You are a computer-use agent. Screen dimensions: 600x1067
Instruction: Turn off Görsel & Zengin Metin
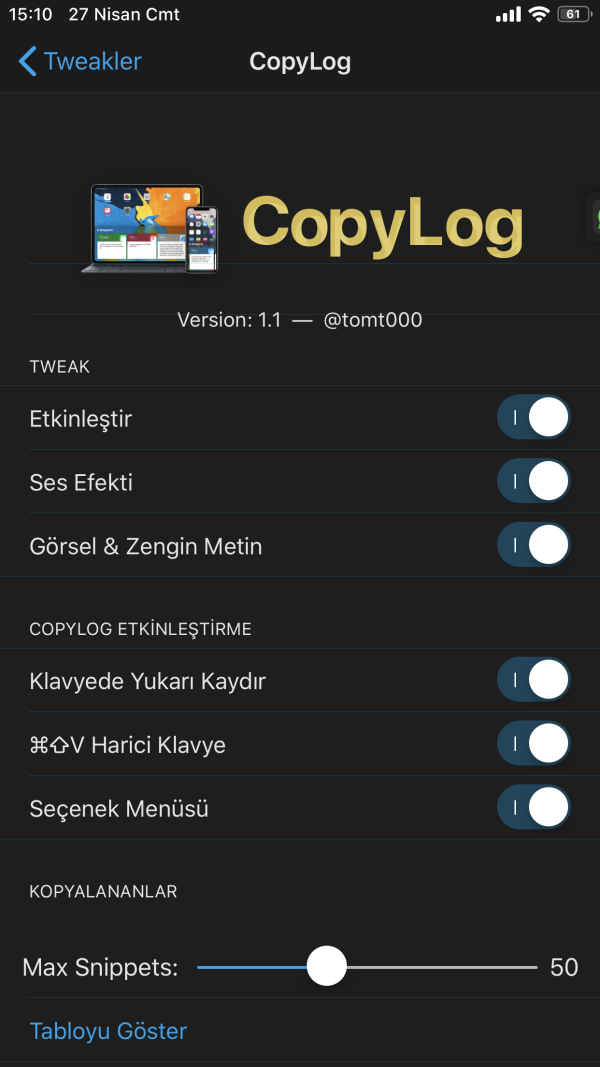[534, 546]
